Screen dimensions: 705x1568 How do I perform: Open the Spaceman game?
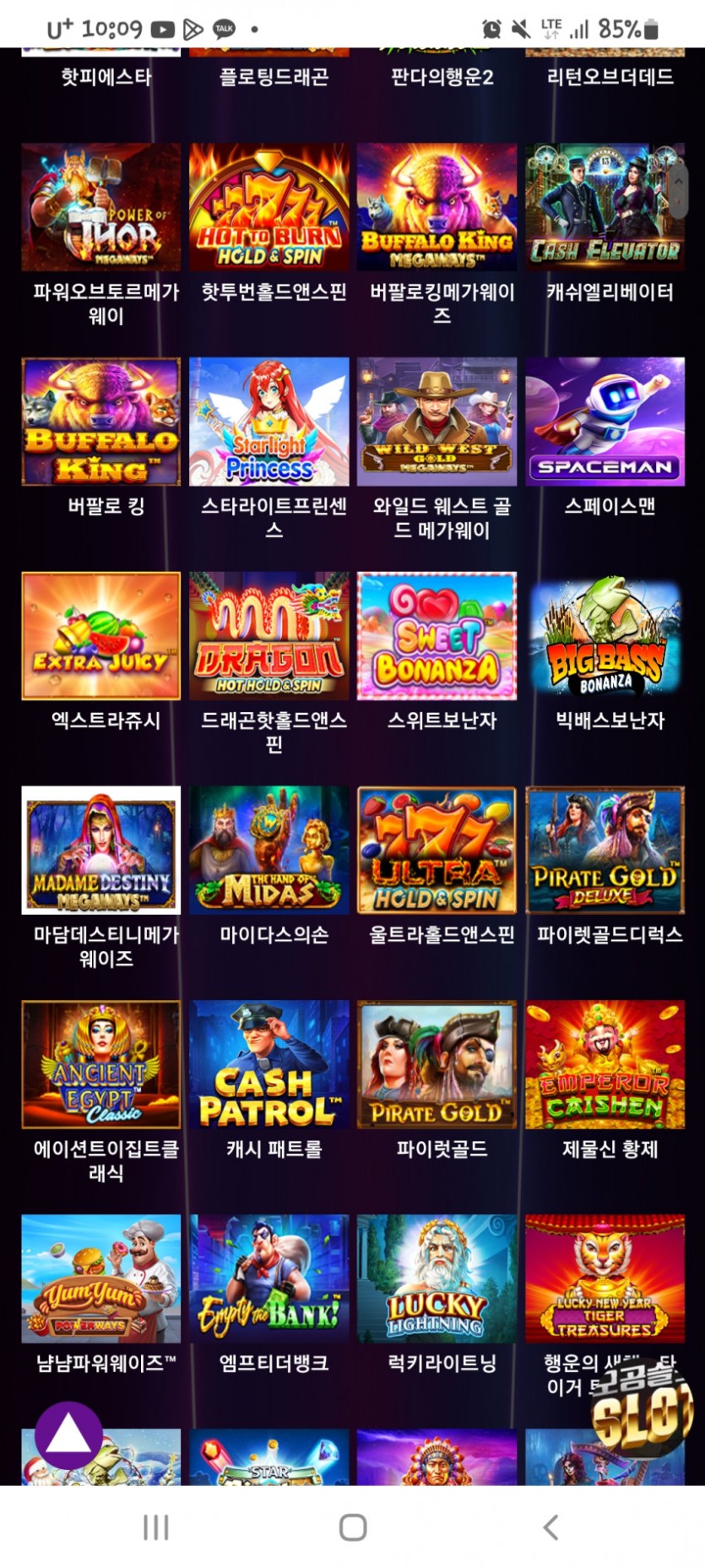[x=605, y=422]
